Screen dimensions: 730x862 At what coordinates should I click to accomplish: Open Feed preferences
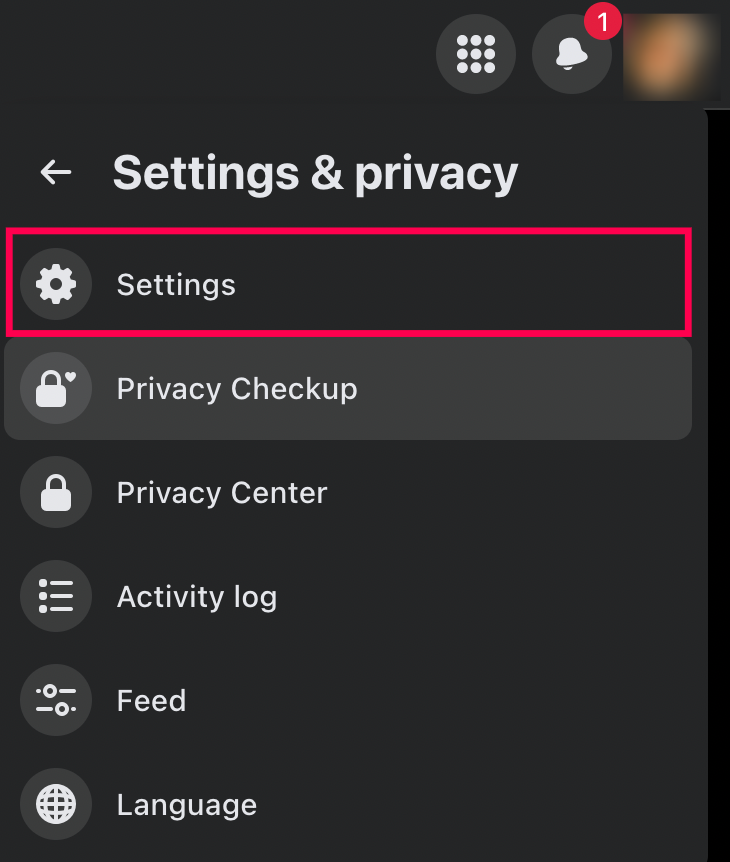(151, 701)
